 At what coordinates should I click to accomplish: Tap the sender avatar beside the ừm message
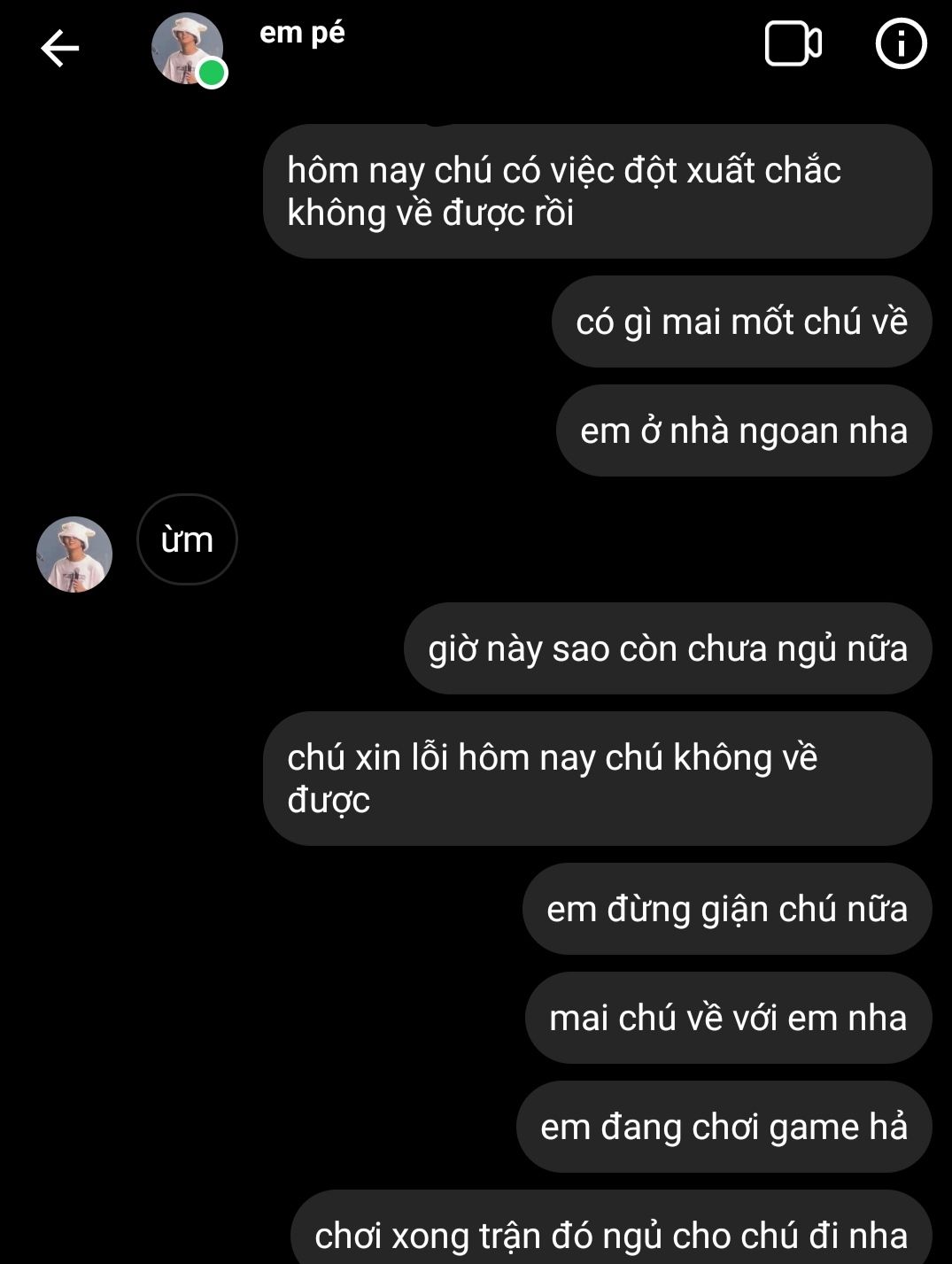point(74,554)
